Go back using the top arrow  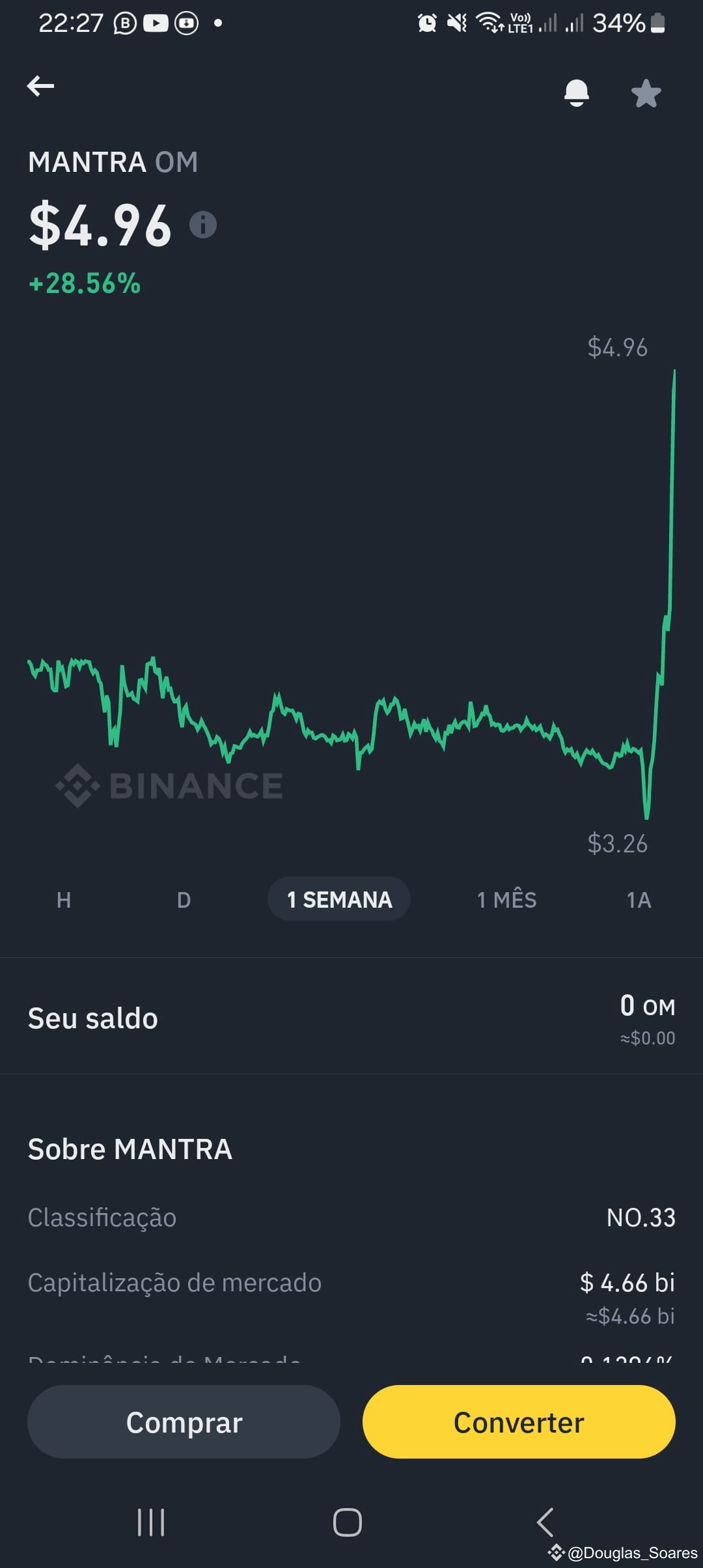click(x=40, y=85)
